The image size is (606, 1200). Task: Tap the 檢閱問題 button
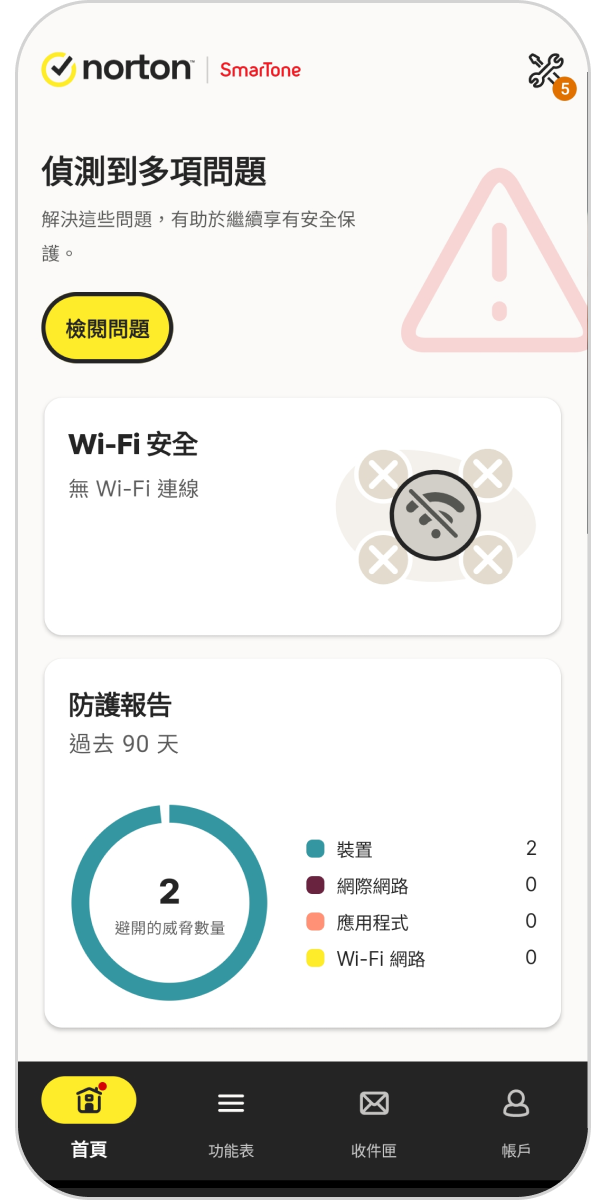coord(107,328)
